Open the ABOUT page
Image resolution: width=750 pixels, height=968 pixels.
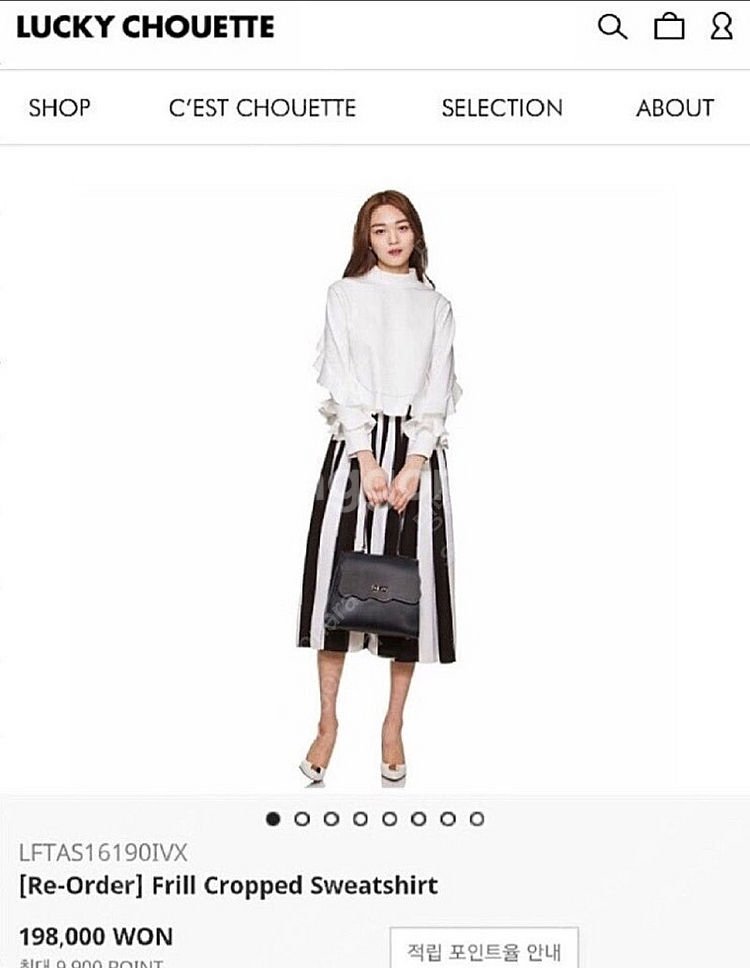coord(675,108)
